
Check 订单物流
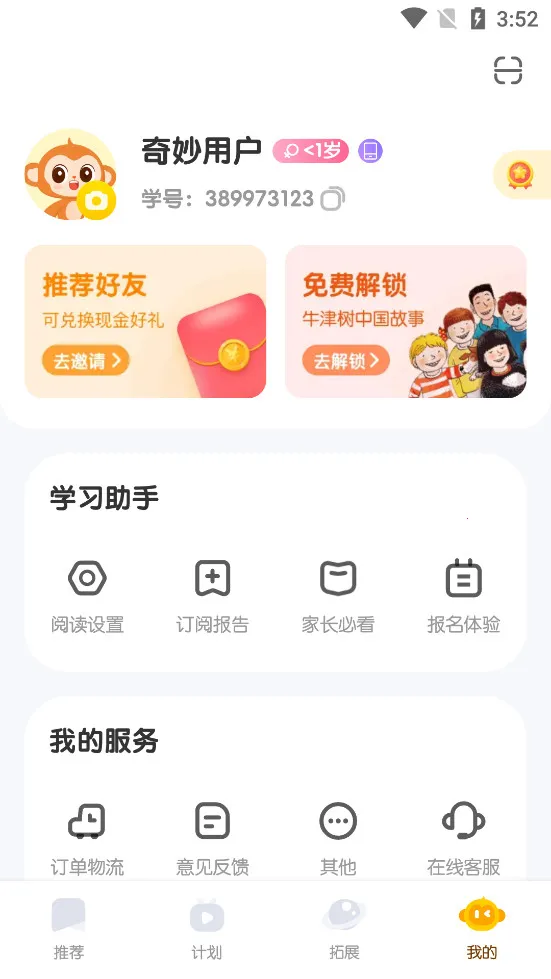[x=87, y=839]
